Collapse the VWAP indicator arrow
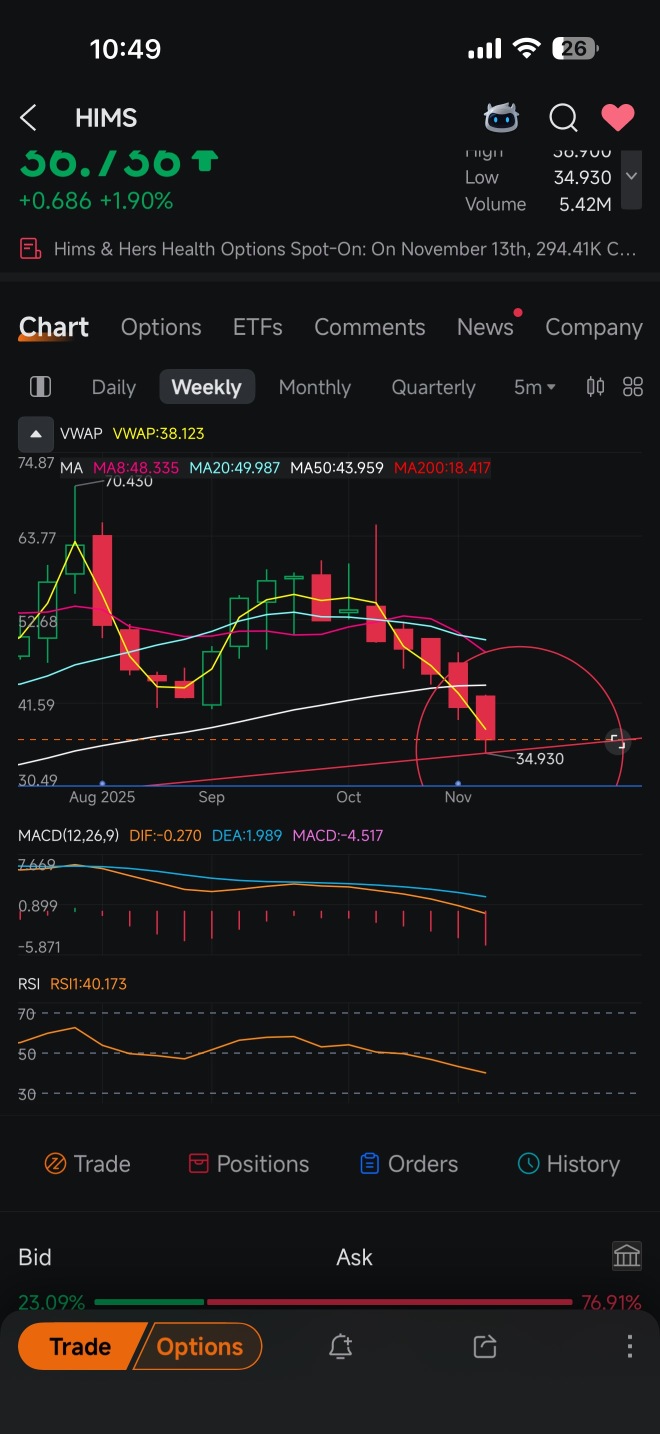660x1434 pixels. (36, 434)
